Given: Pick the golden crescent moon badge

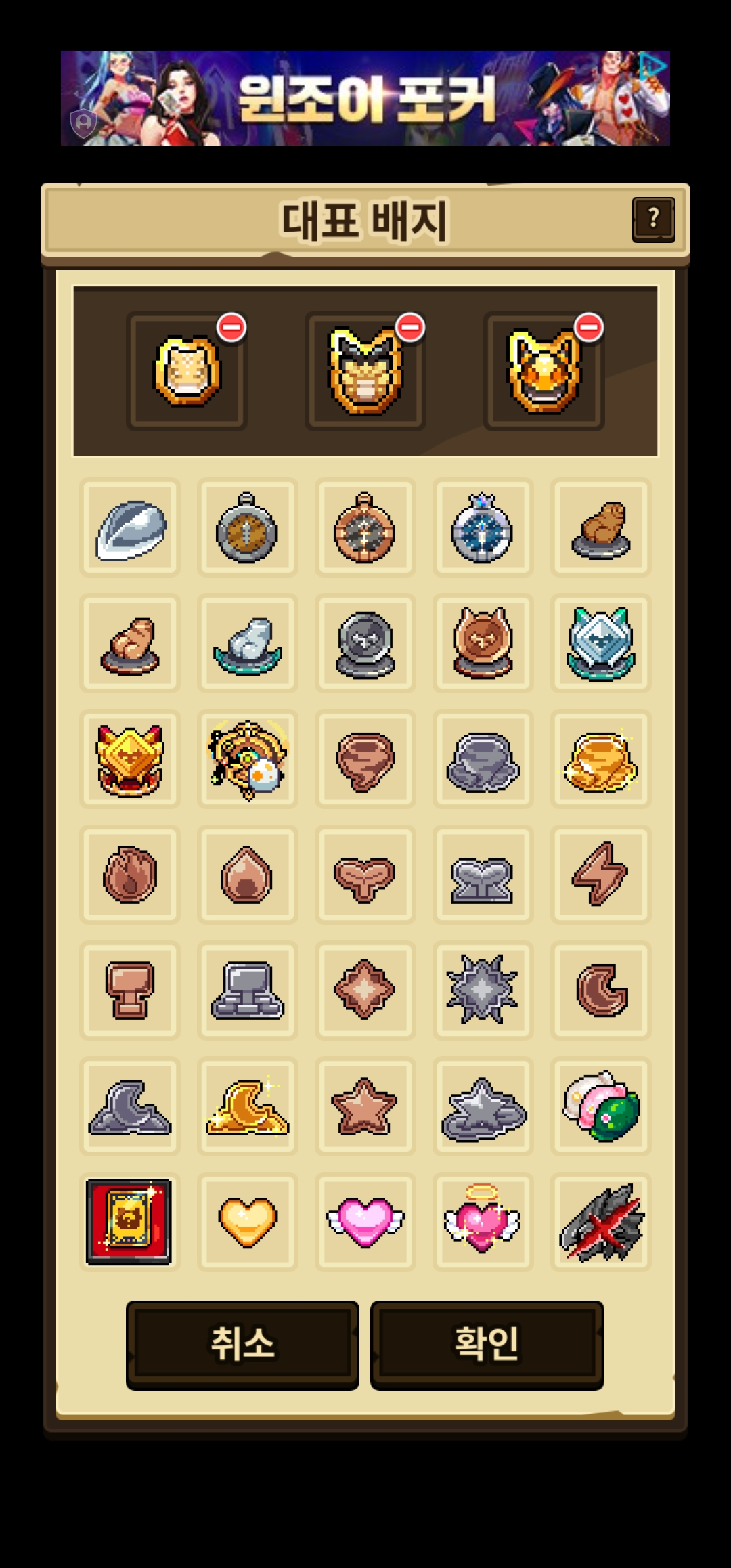Looking at the screenshot, I should (x=248, y=1106).
